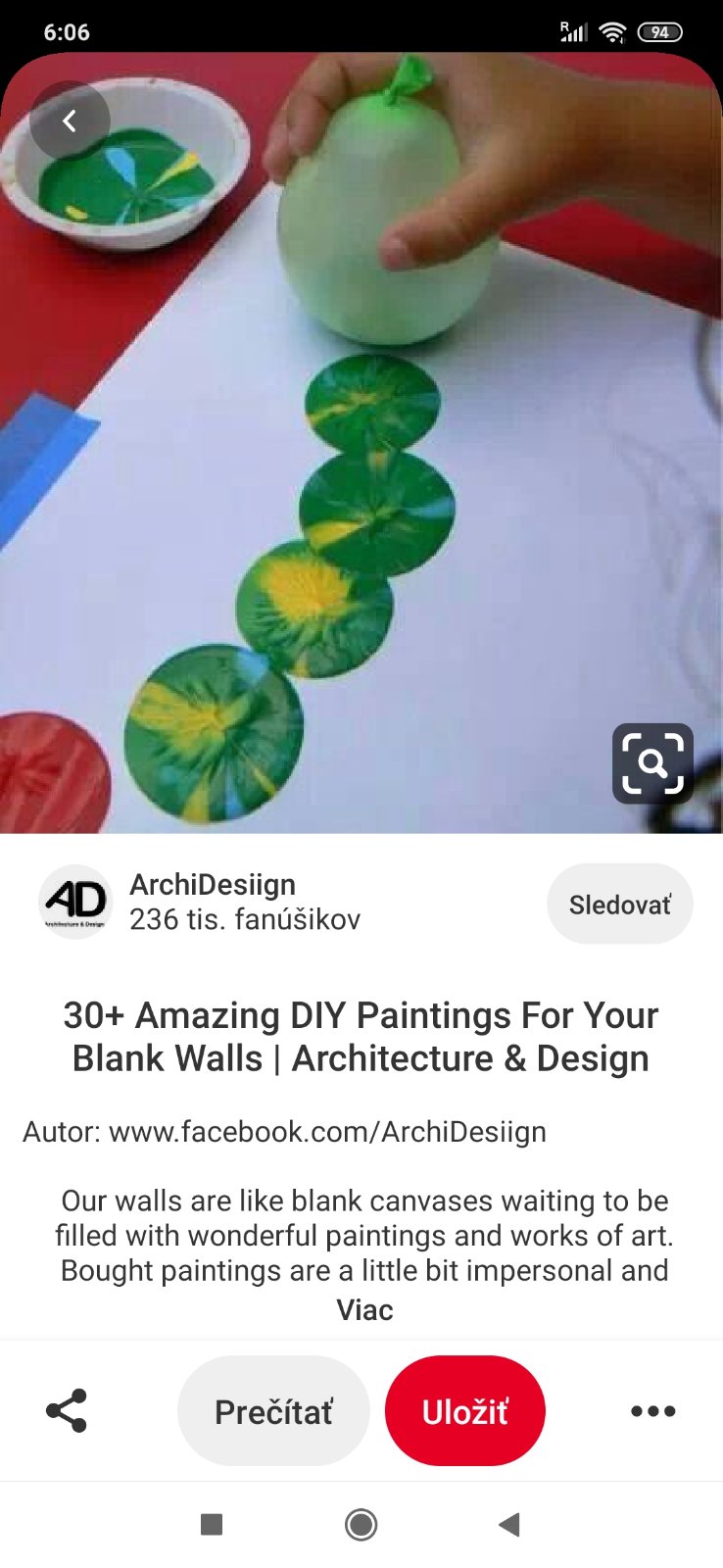
Task: Share this pin
Action: (67, 1411)
